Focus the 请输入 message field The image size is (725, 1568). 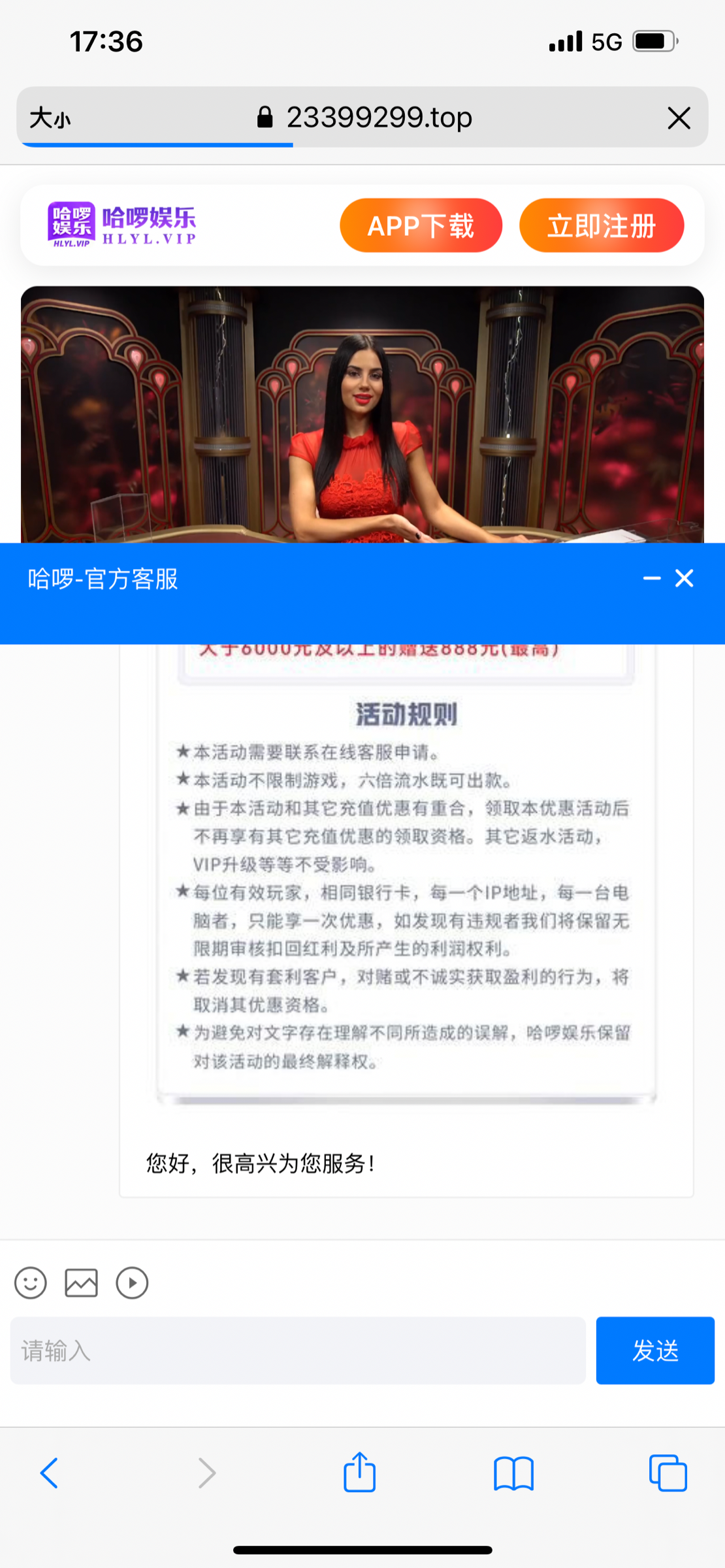(x=298, y=1350)
